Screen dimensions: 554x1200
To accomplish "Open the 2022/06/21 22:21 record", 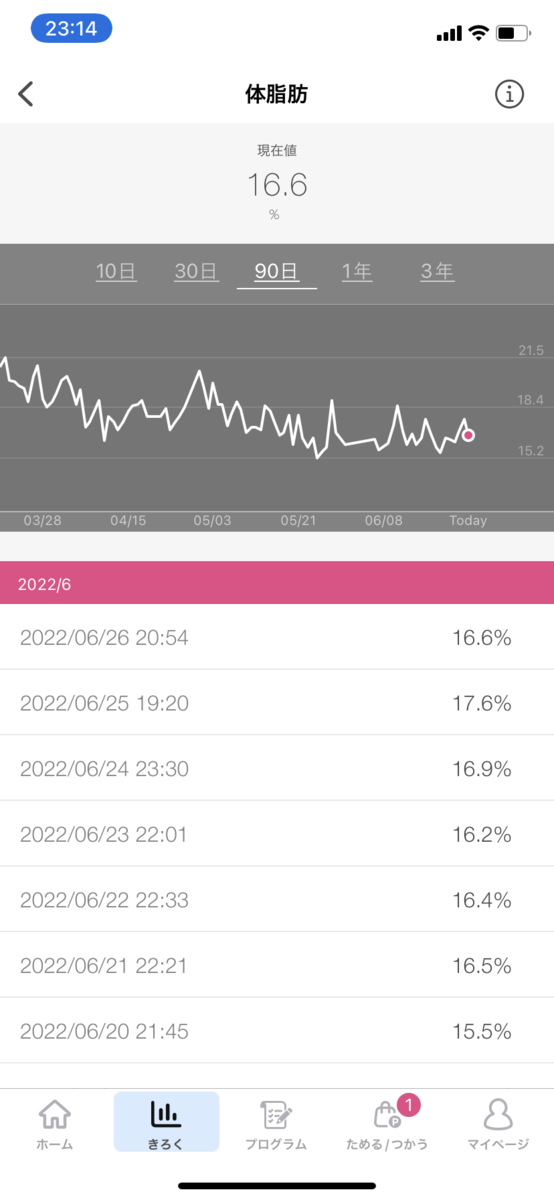I will tap(277, 965).
